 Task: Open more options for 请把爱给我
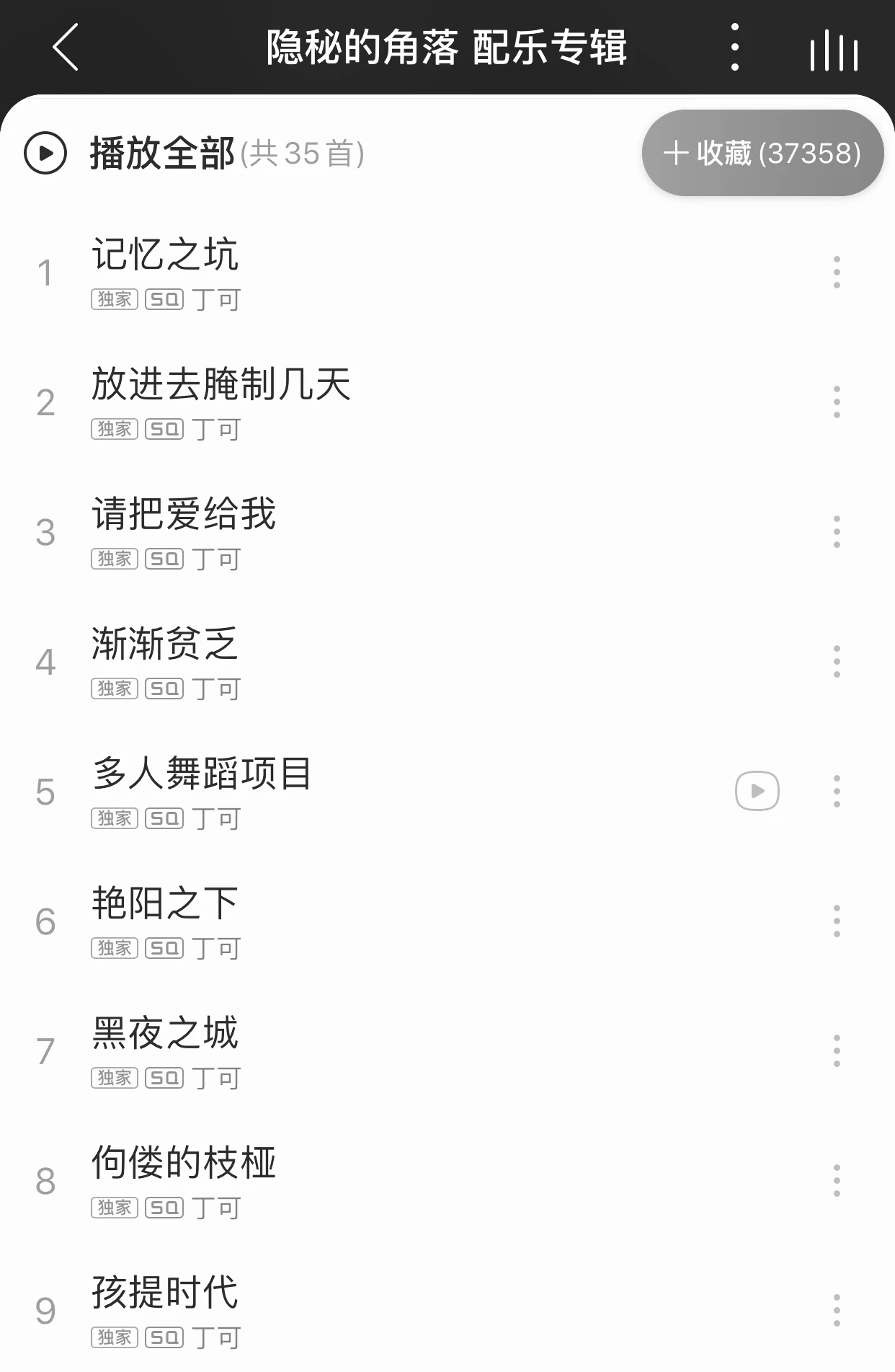pyautogui.click(x=837, y=532)
